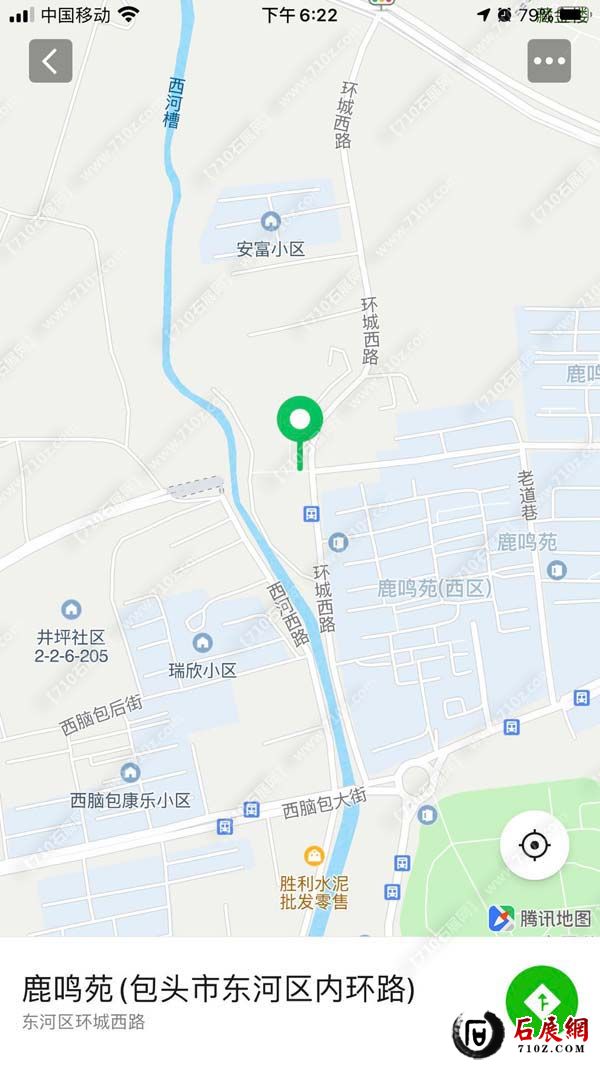Select 安富小区 on the map

(x=270, y=222)
